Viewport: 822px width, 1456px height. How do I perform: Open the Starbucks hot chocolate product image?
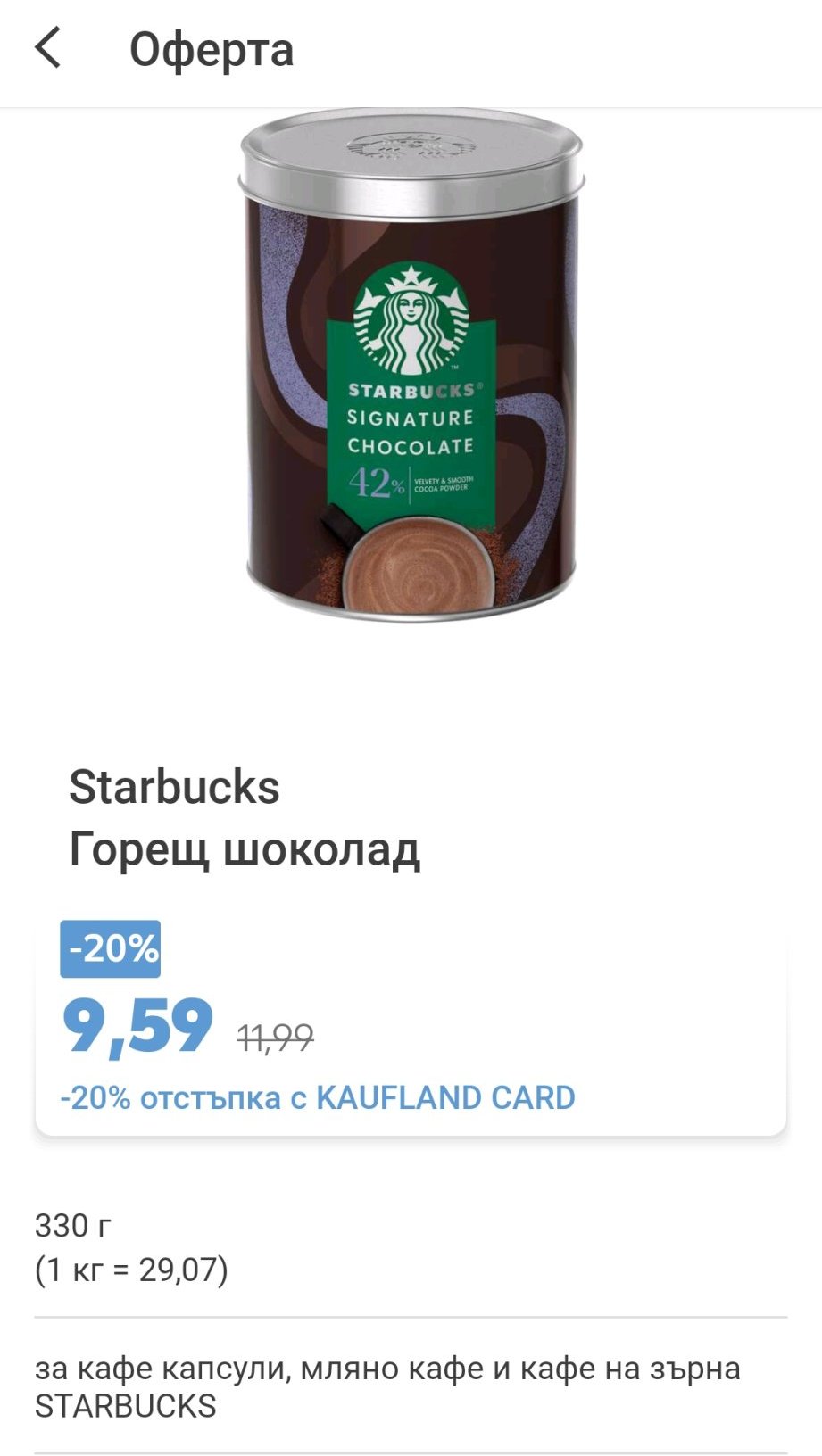coord(411,366)
